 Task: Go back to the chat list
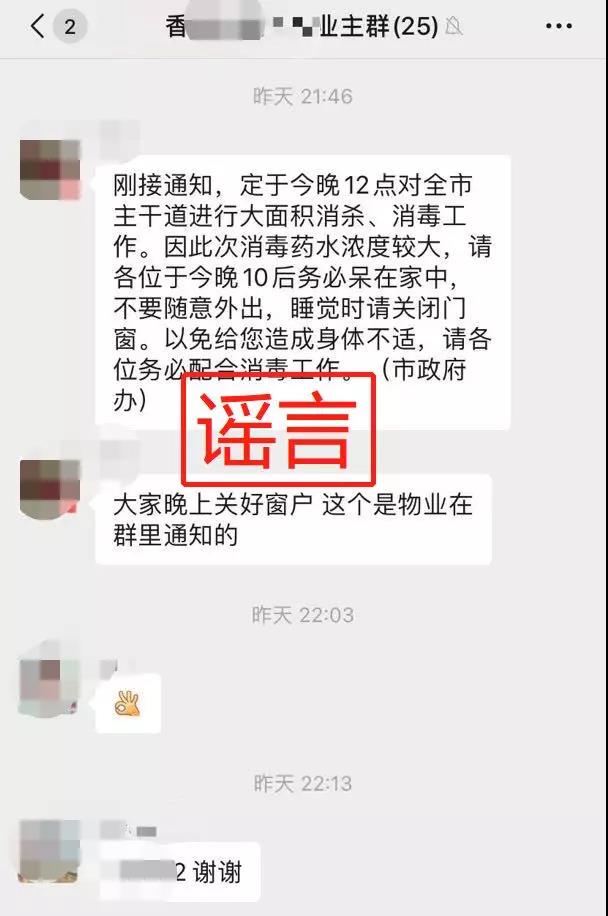coord(38,27)
